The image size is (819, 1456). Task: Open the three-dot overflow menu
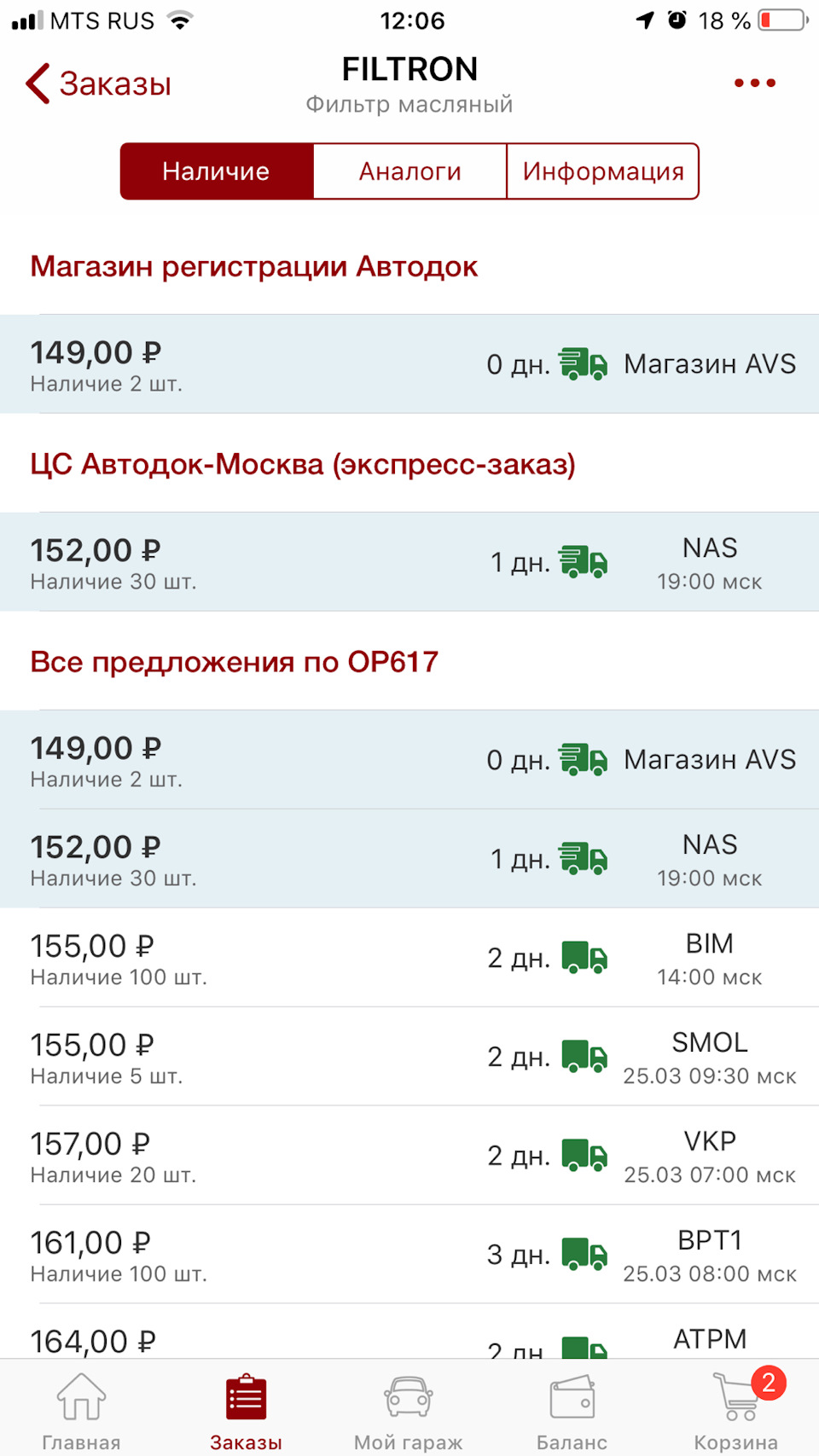click(x=754, y=83)
